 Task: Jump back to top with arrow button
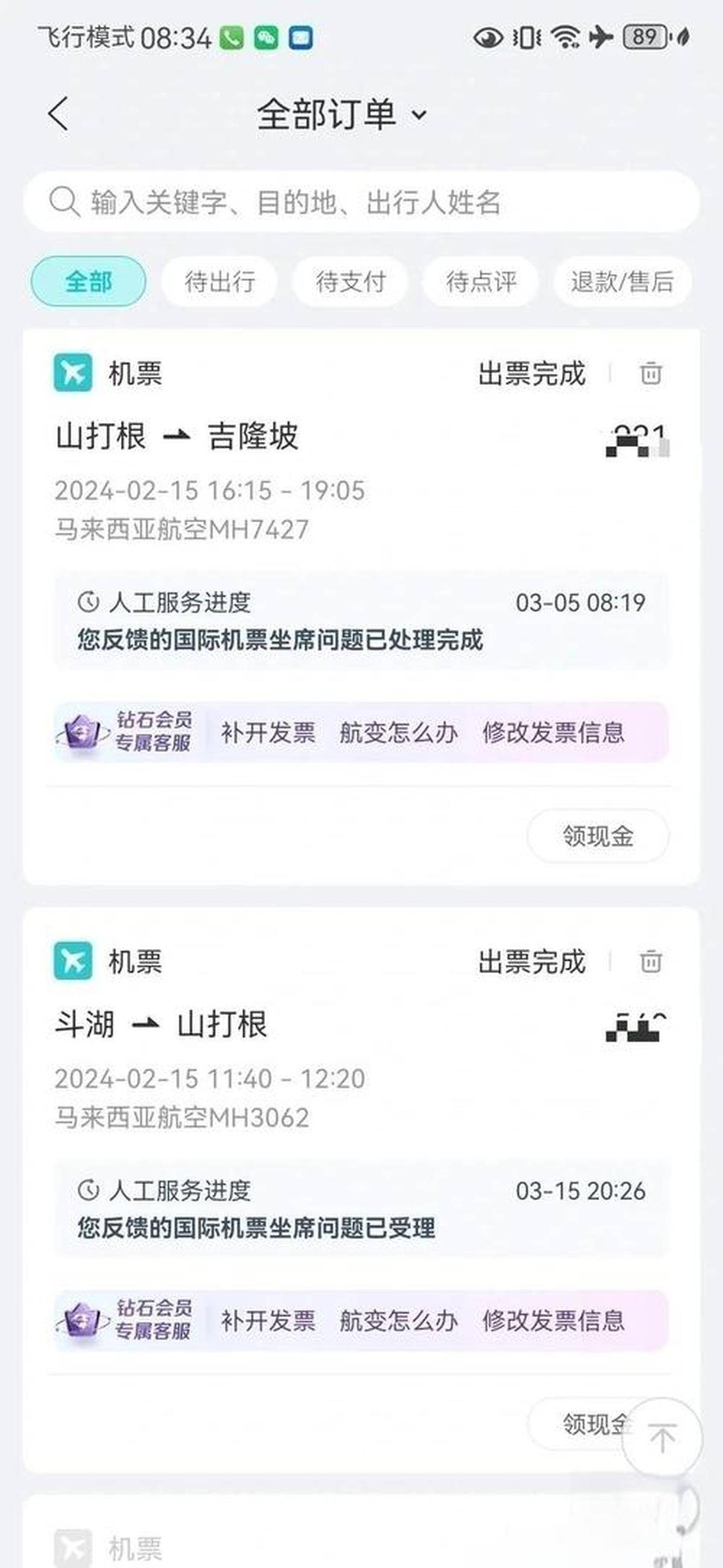tap(662, 1437)
